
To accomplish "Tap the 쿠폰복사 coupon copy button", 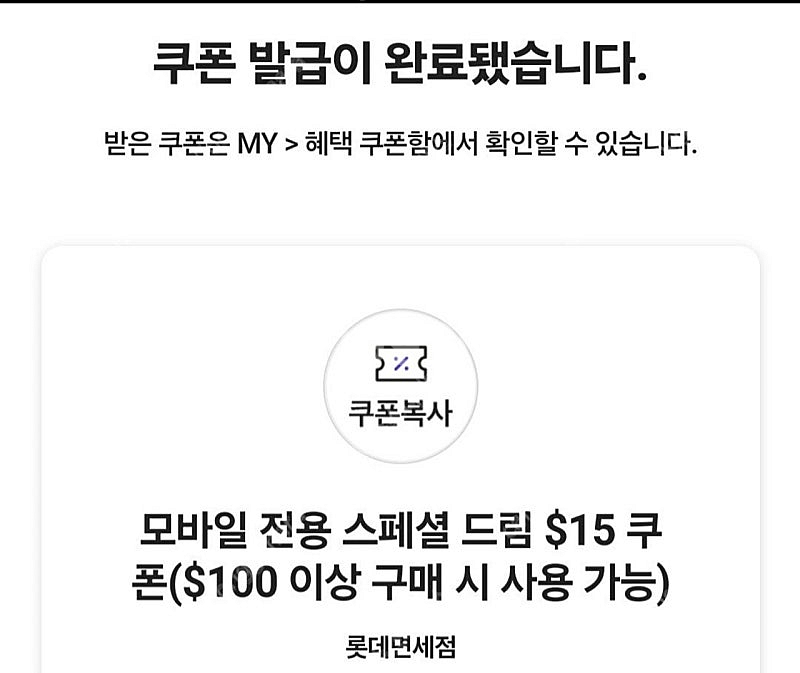I will tap(400, 386).
